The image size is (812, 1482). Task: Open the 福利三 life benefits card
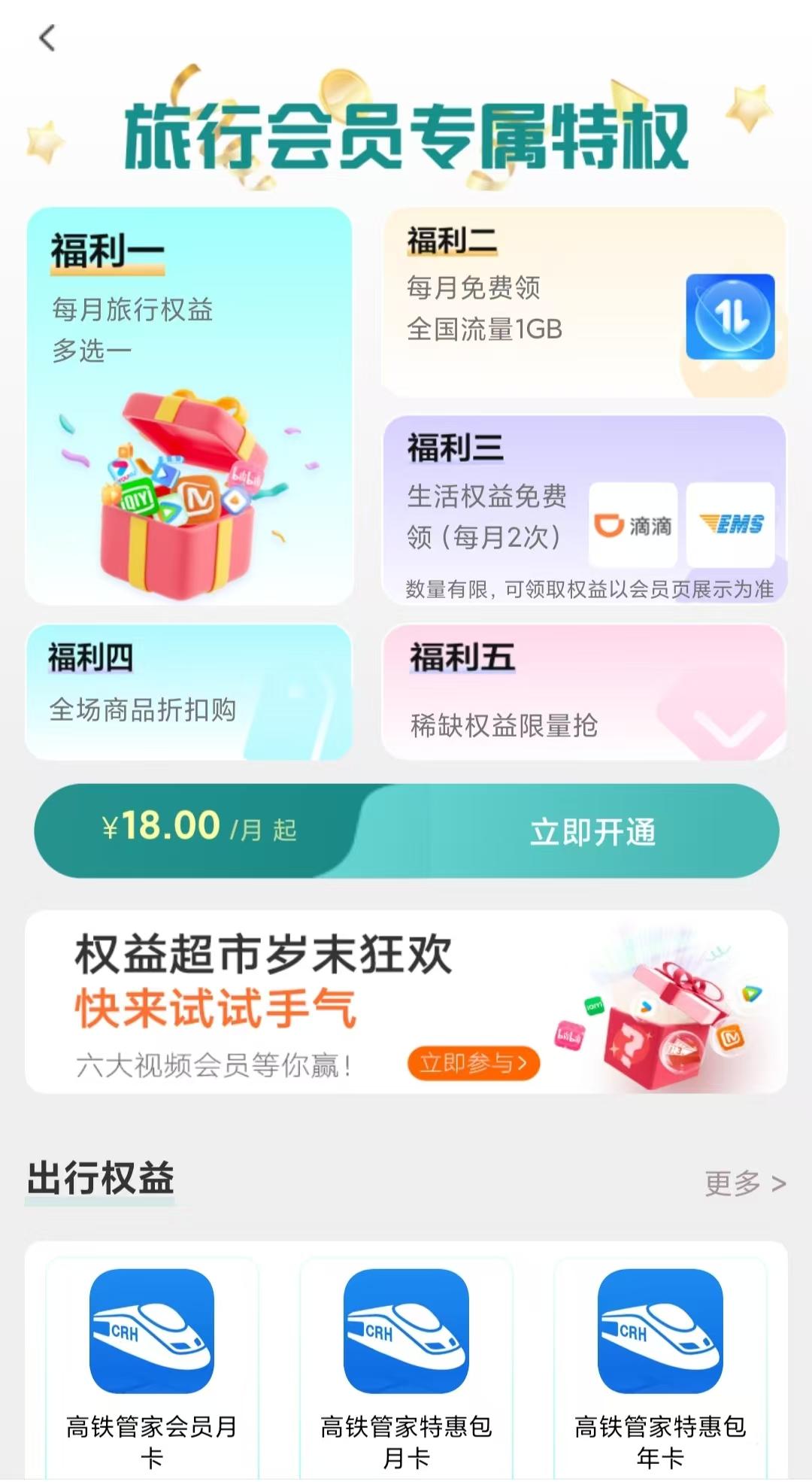[583, 509]
